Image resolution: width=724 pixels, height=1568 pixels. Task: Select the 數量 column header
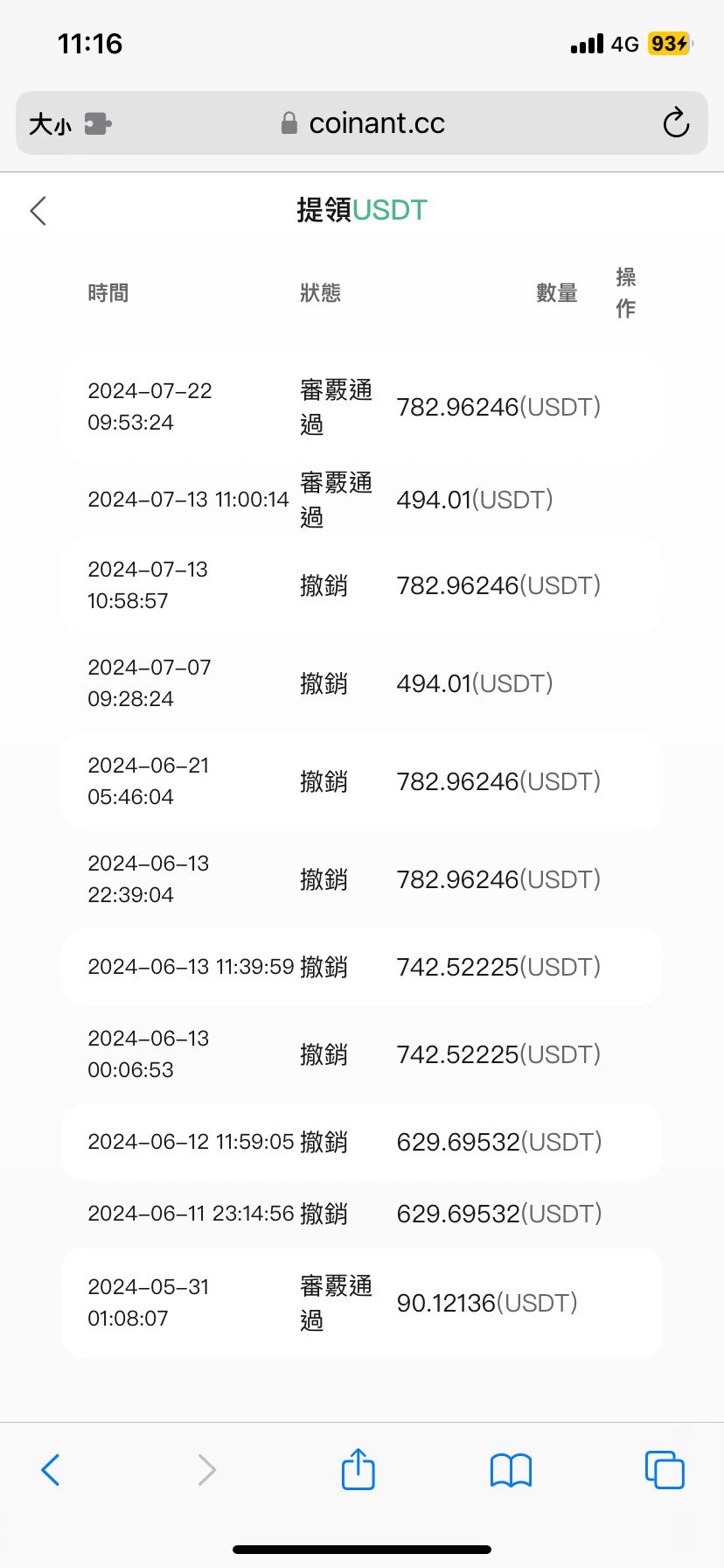[557, 292]
